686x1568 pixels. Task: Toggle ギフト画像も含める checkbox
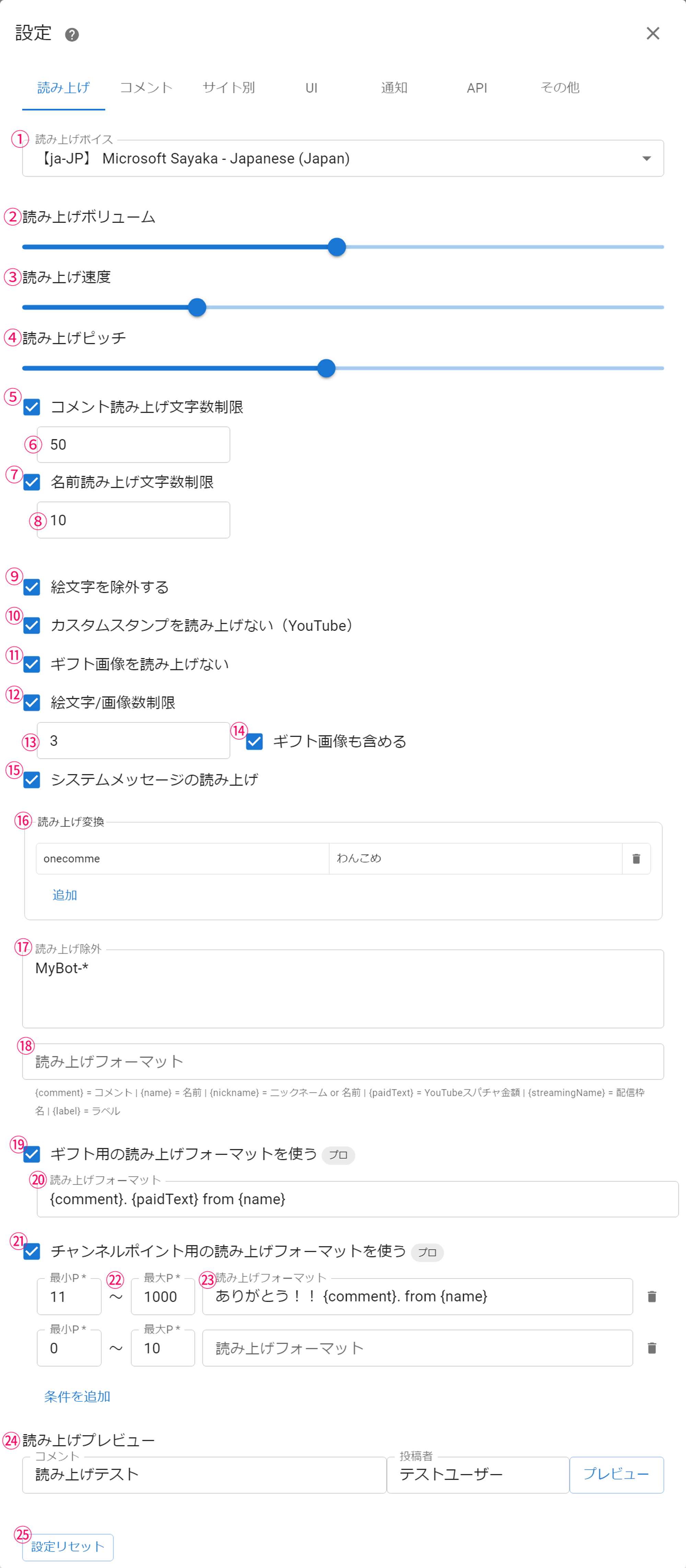tap(255, 741)
